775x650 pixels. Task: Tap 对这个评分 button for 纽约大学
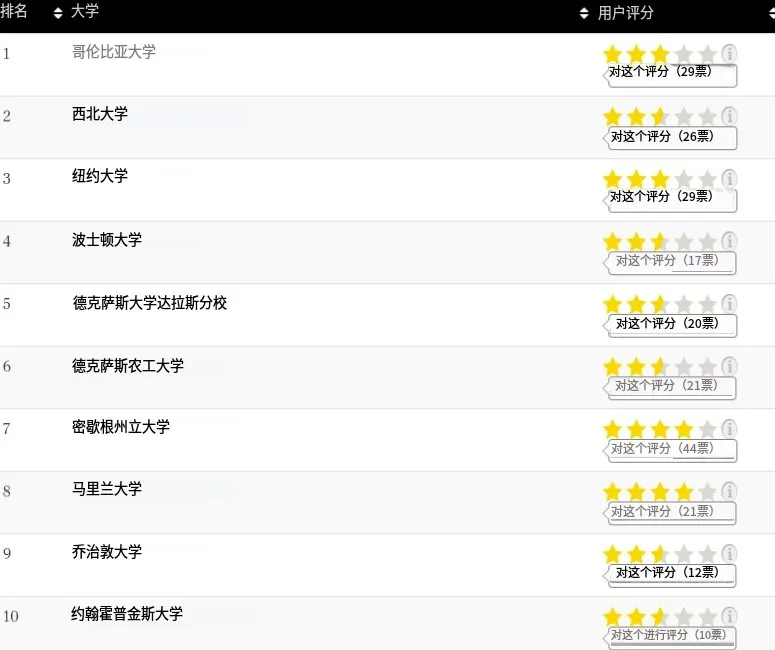pyautogui.click(x=672, y=198)
